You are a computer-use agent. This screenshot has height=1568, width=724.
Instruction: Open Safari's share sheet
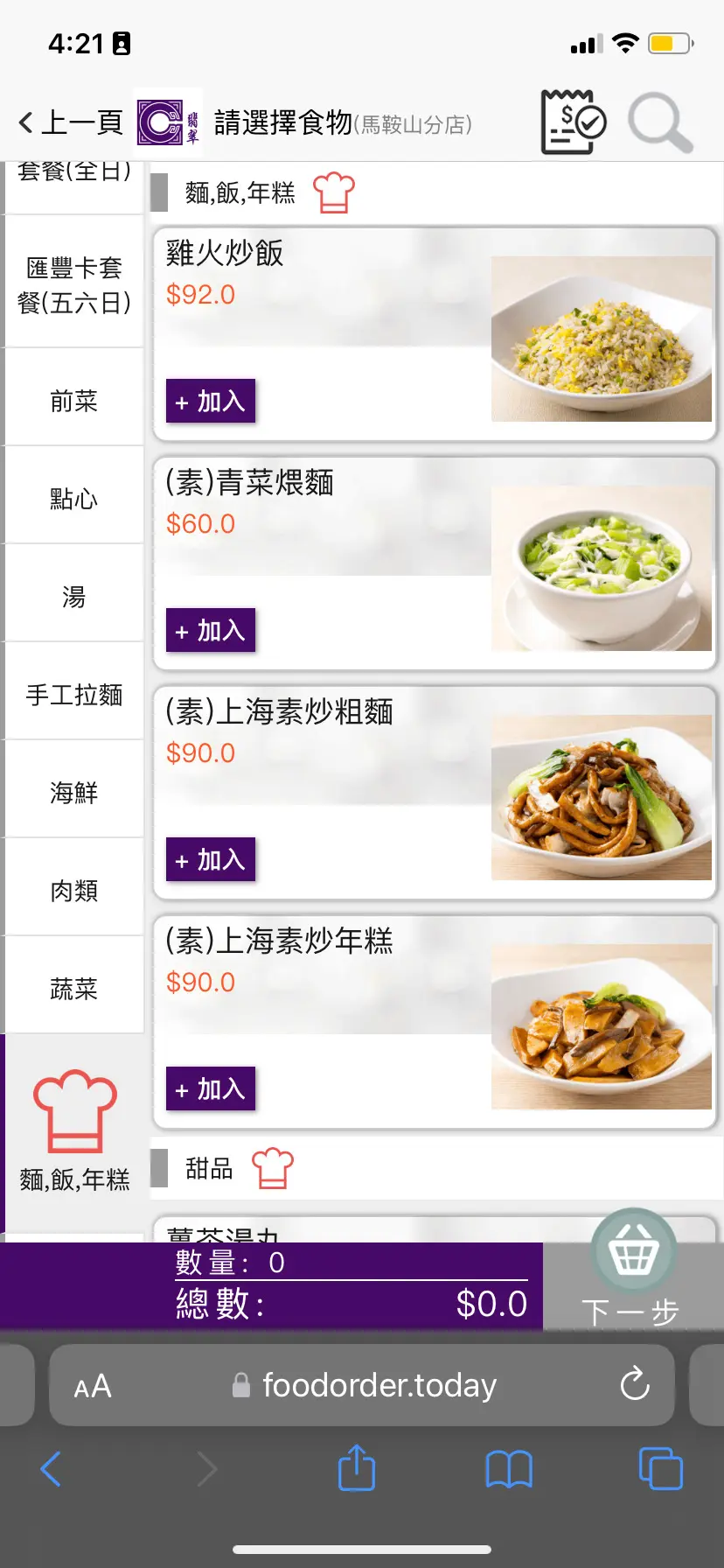pos(357,1468)
